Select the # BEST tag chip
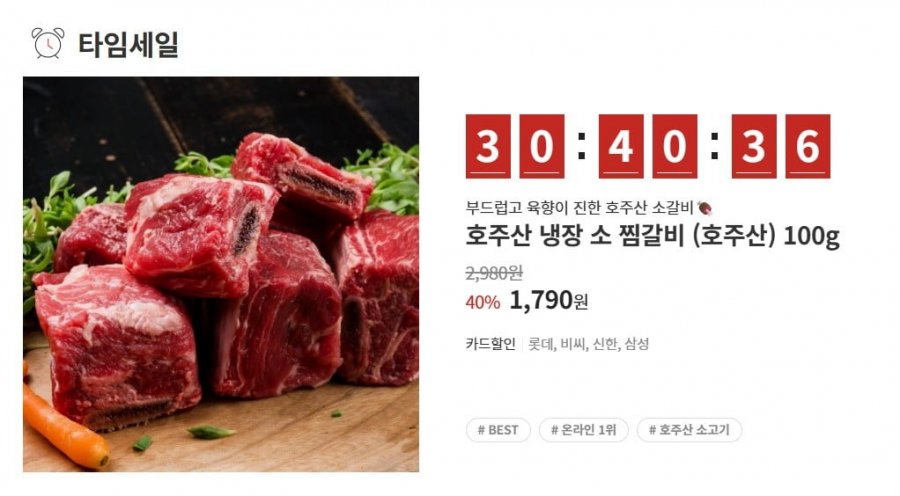 497,430
